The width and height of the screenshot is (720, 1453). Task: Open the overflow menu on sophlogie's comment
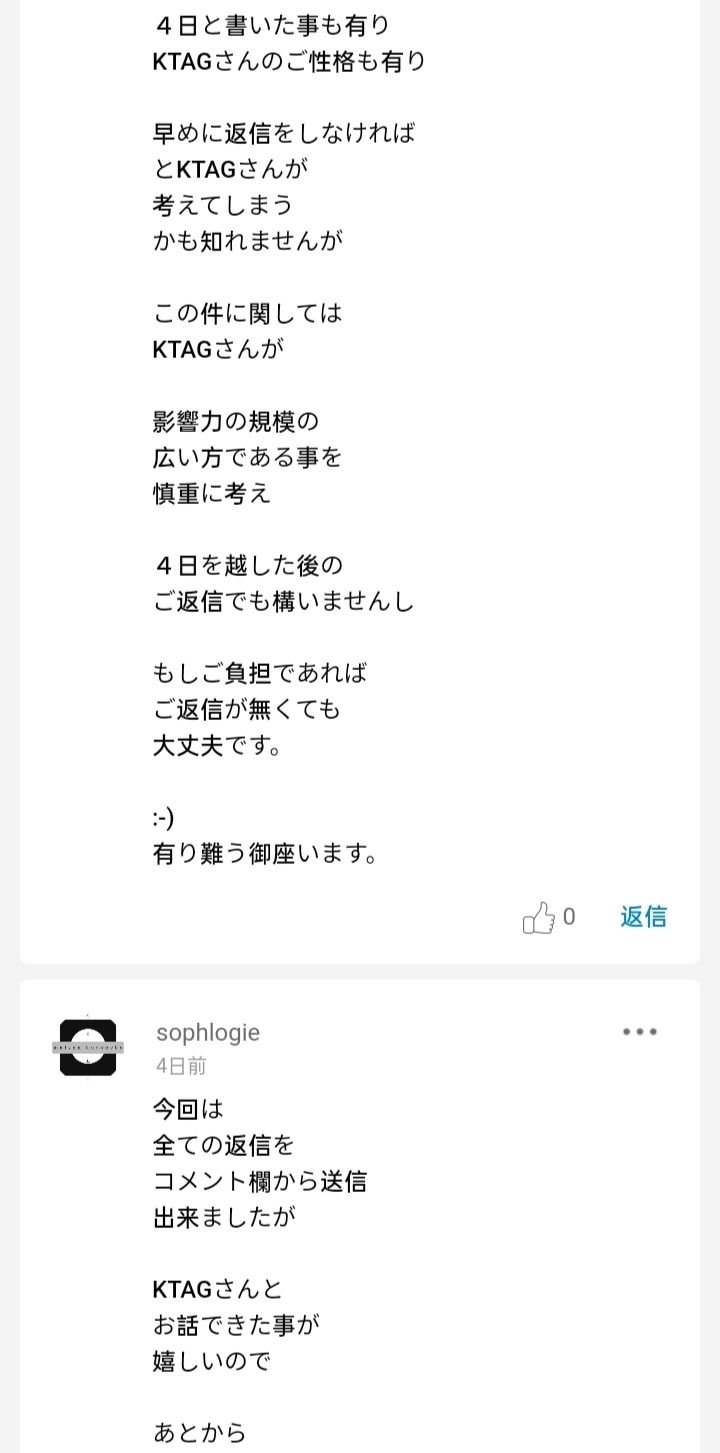(640, 1032)
